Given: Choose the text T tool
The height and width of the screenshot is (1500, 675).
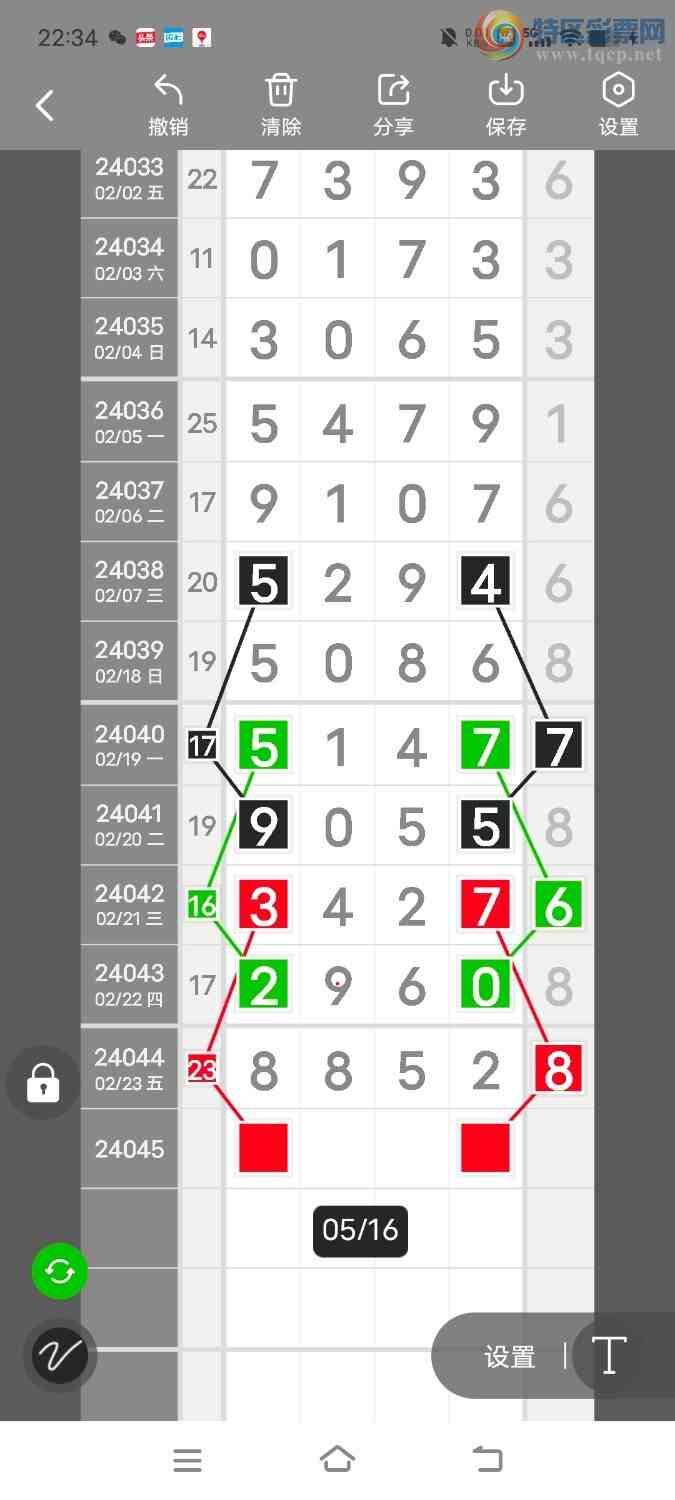Looking at the screenshot, I should (x=609, y=1356).
